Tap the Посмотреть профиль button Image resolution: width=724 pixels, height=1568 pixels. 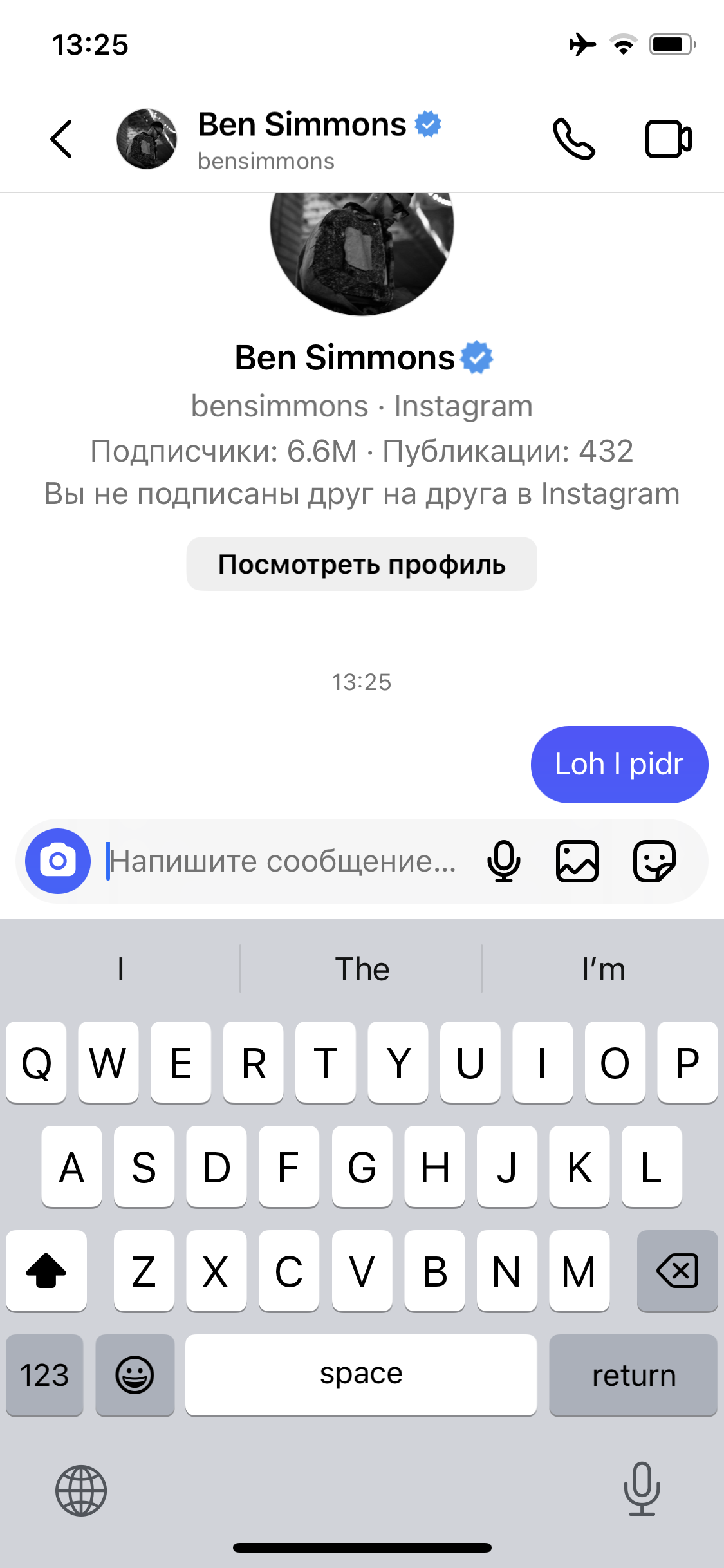pos(362,565)
